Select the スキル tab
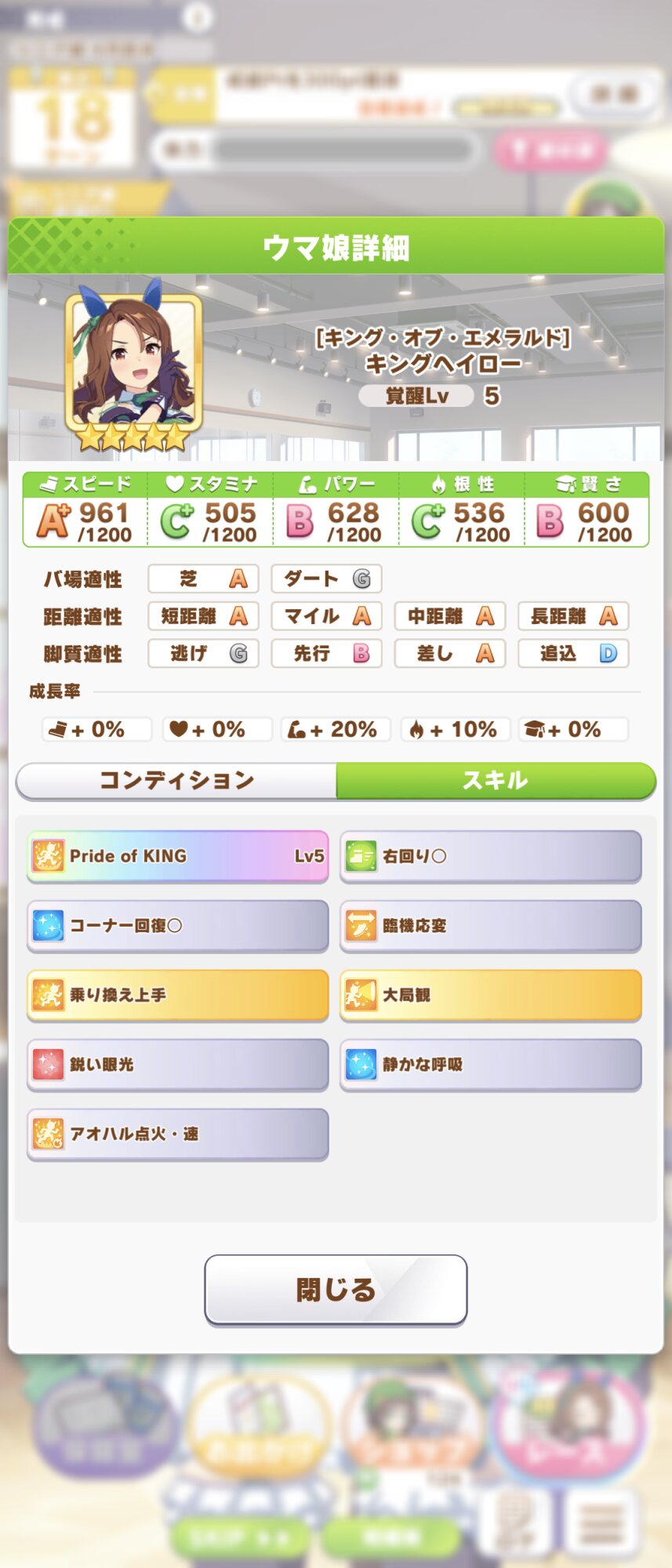 tap(496, 780)
